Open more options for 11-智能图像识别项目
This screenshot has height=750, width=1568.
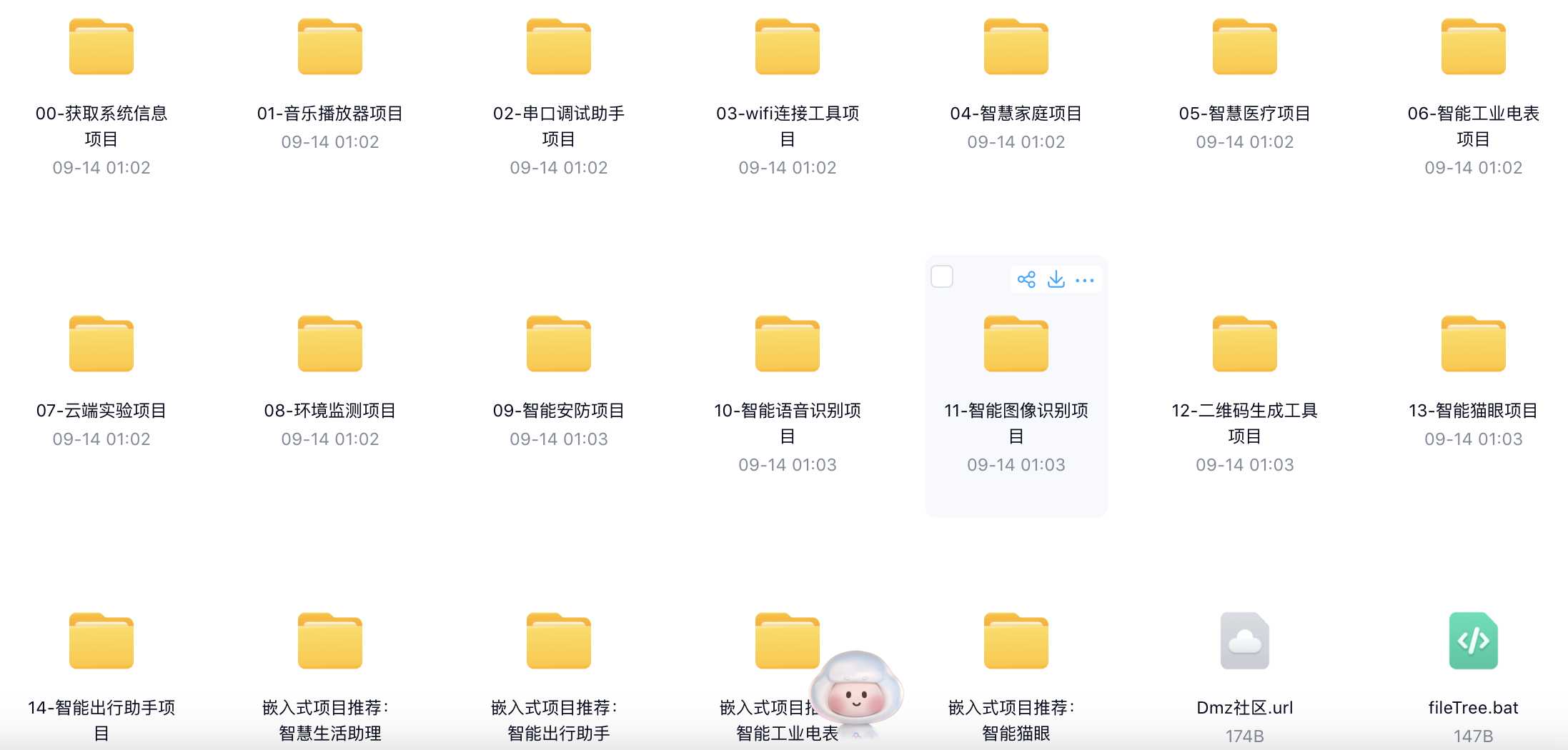(1084, 280)
